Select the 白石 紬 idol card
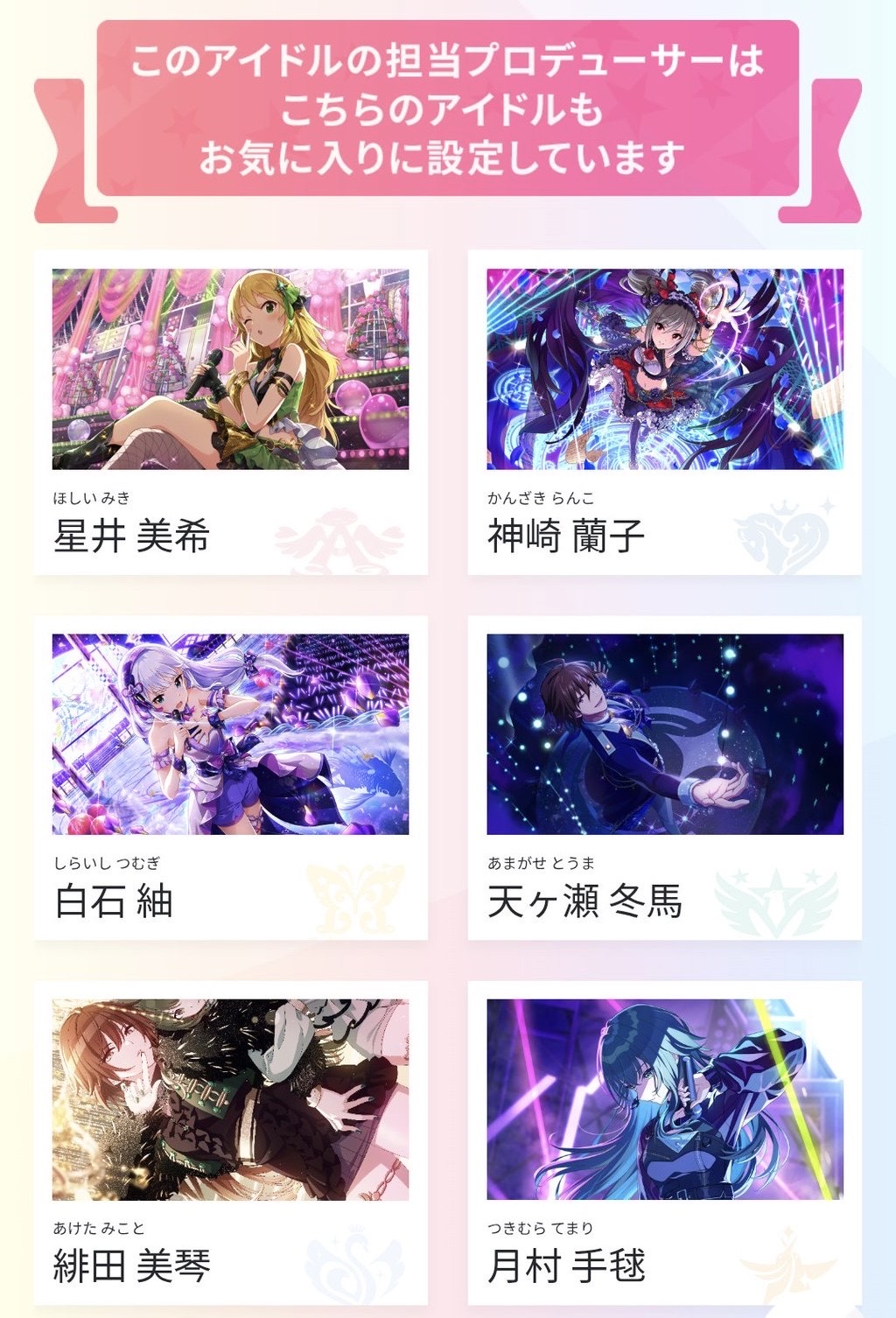The height and width of the screenshot is (1318, 896). (230, 777)
